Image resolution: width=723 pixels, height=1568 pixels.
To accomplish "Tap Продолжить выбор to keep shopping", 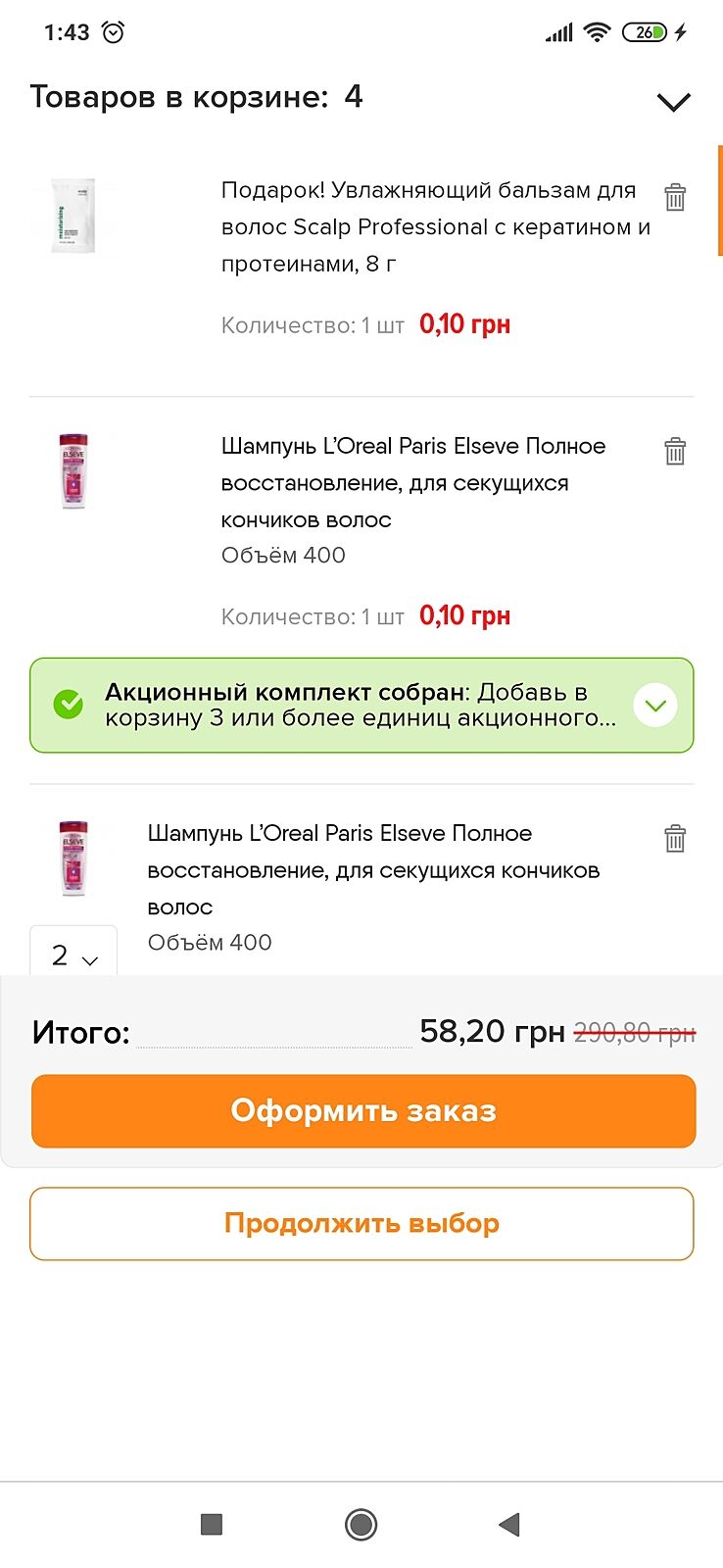I will coord(361,1223).
